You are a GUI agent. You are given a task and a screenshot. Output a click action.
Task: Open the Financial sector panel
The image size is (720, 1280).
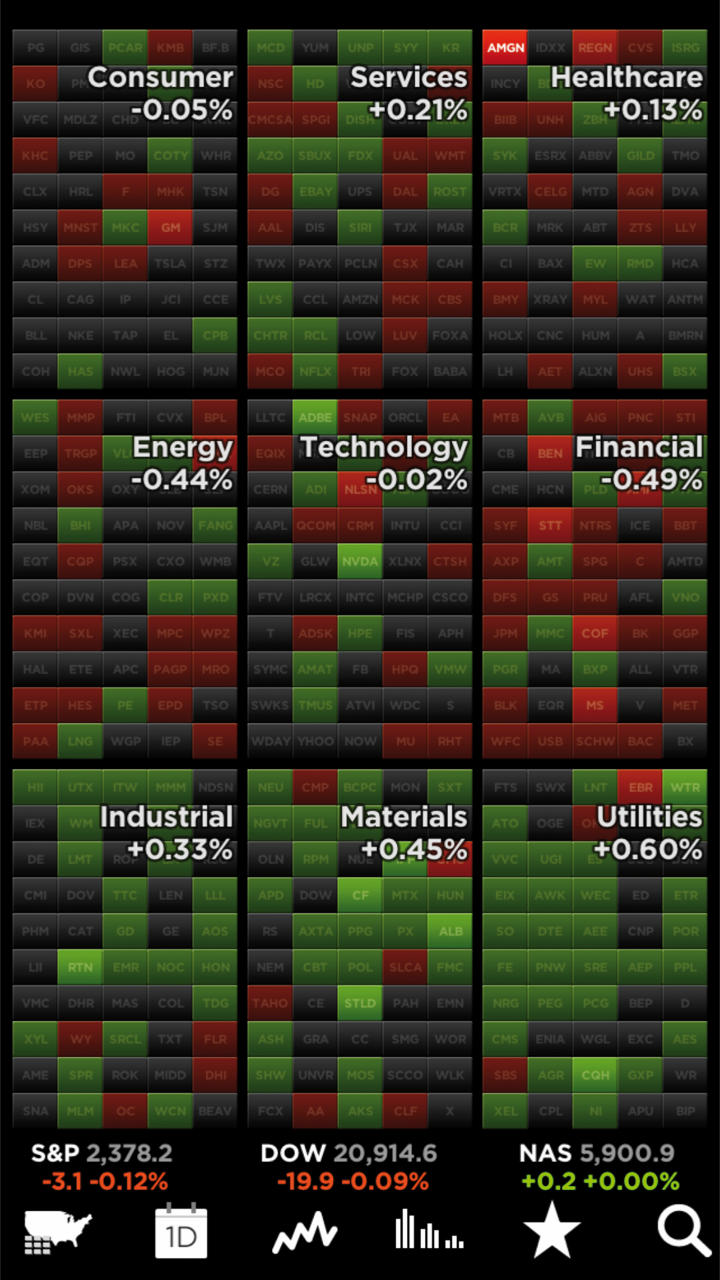(x=595, y=580)
